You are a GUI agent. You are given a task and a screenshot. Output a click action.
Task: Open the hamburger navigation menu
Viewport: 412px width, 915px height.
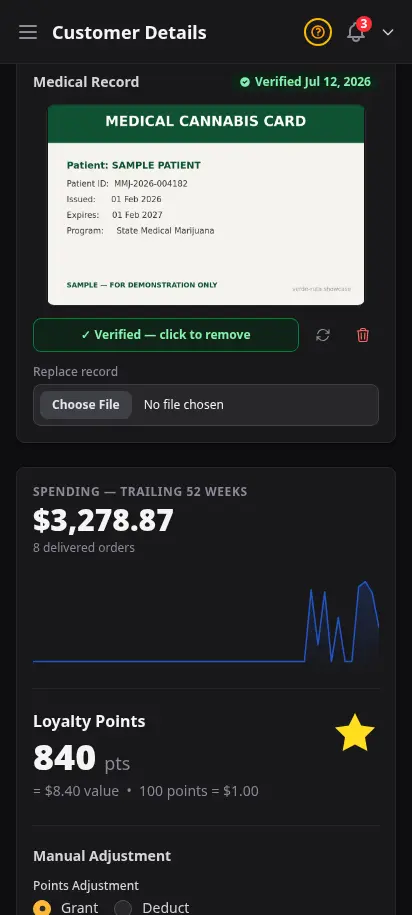[x=27, y=32]
